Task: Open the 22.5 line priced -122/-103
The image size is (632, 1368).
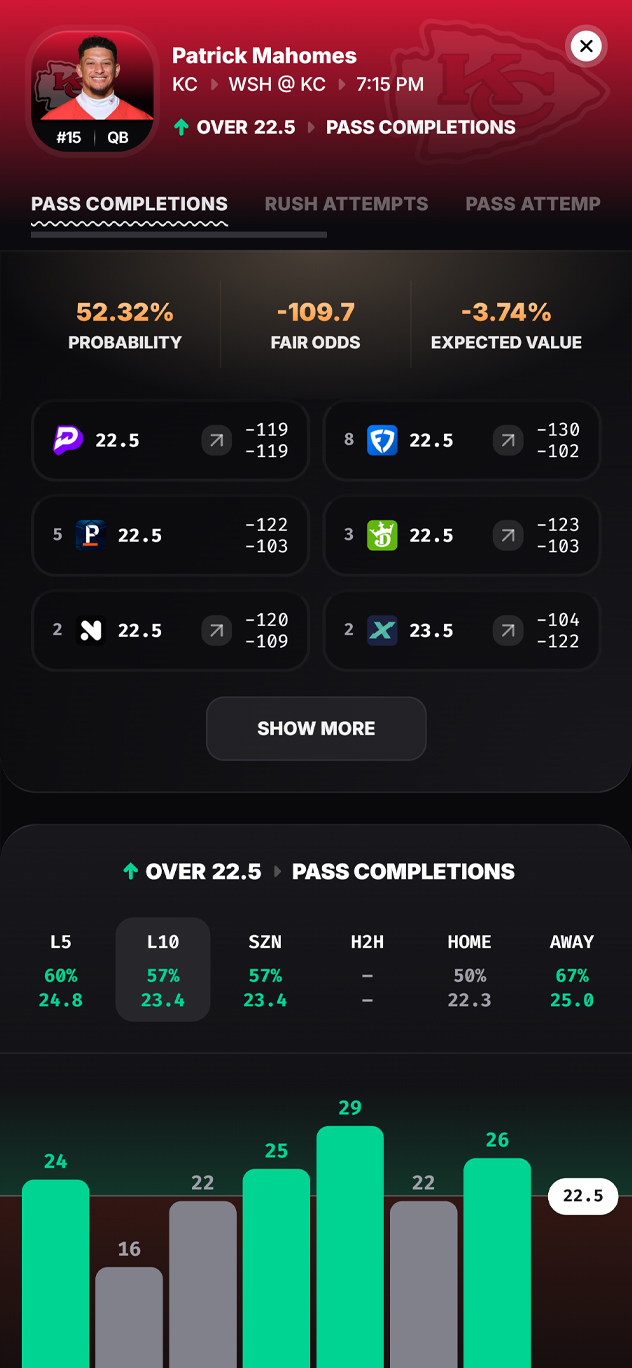Action: tap(170, 535)
